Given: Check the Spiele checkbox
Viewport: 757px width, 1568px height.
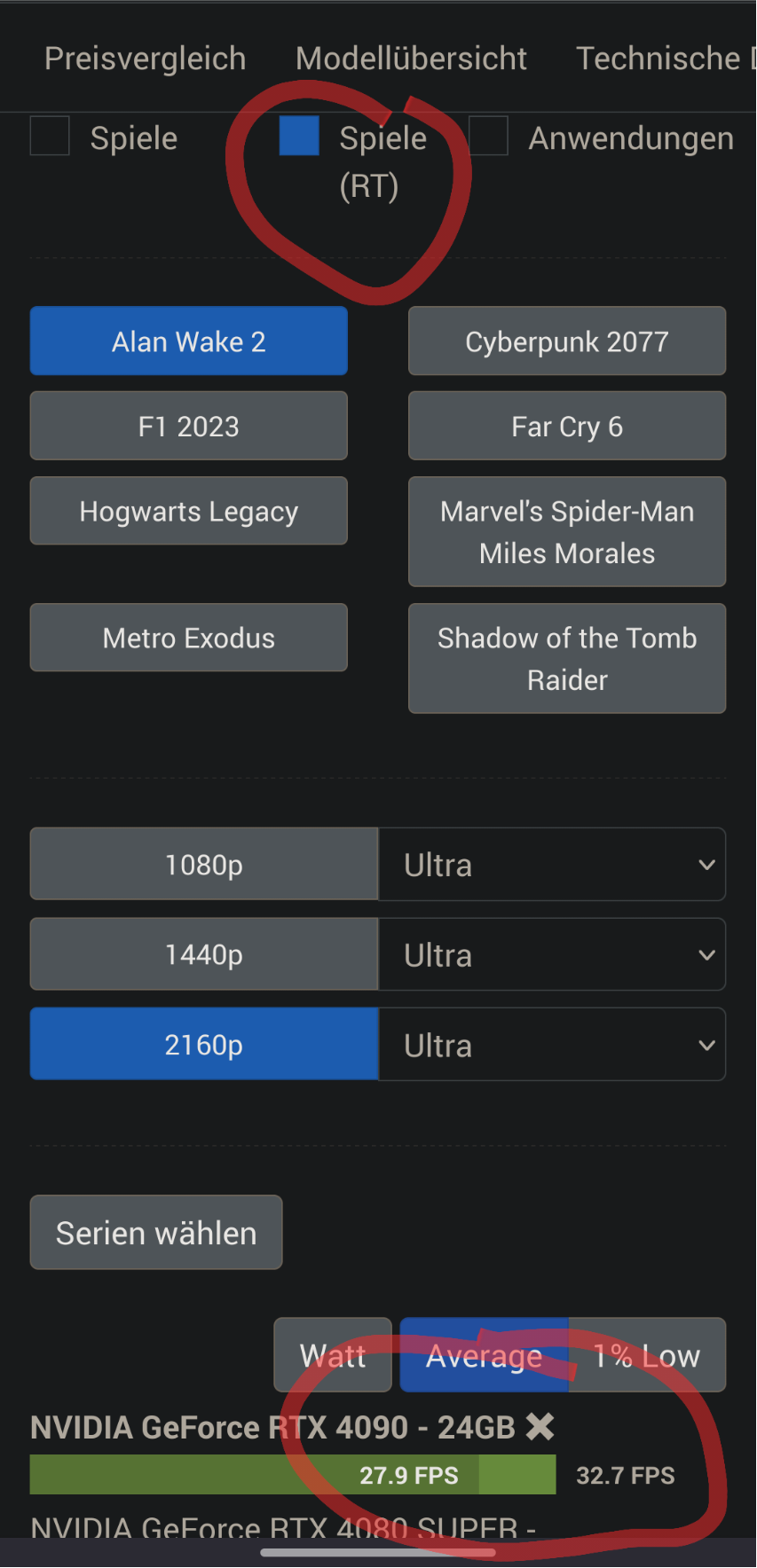Looking at the screenshot, I should click(50, 137).
